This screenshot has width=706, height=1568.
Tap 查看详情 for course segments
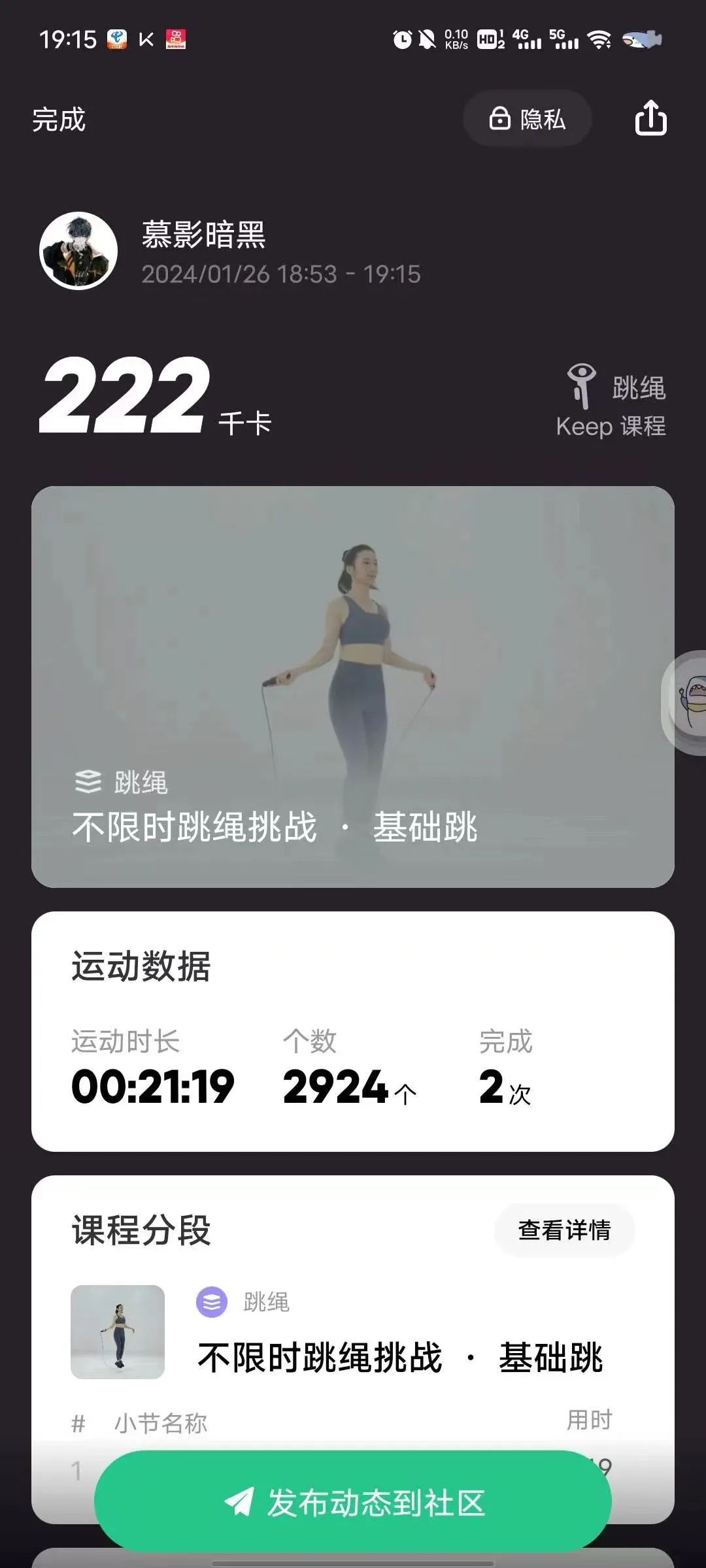coord(564,1230)
